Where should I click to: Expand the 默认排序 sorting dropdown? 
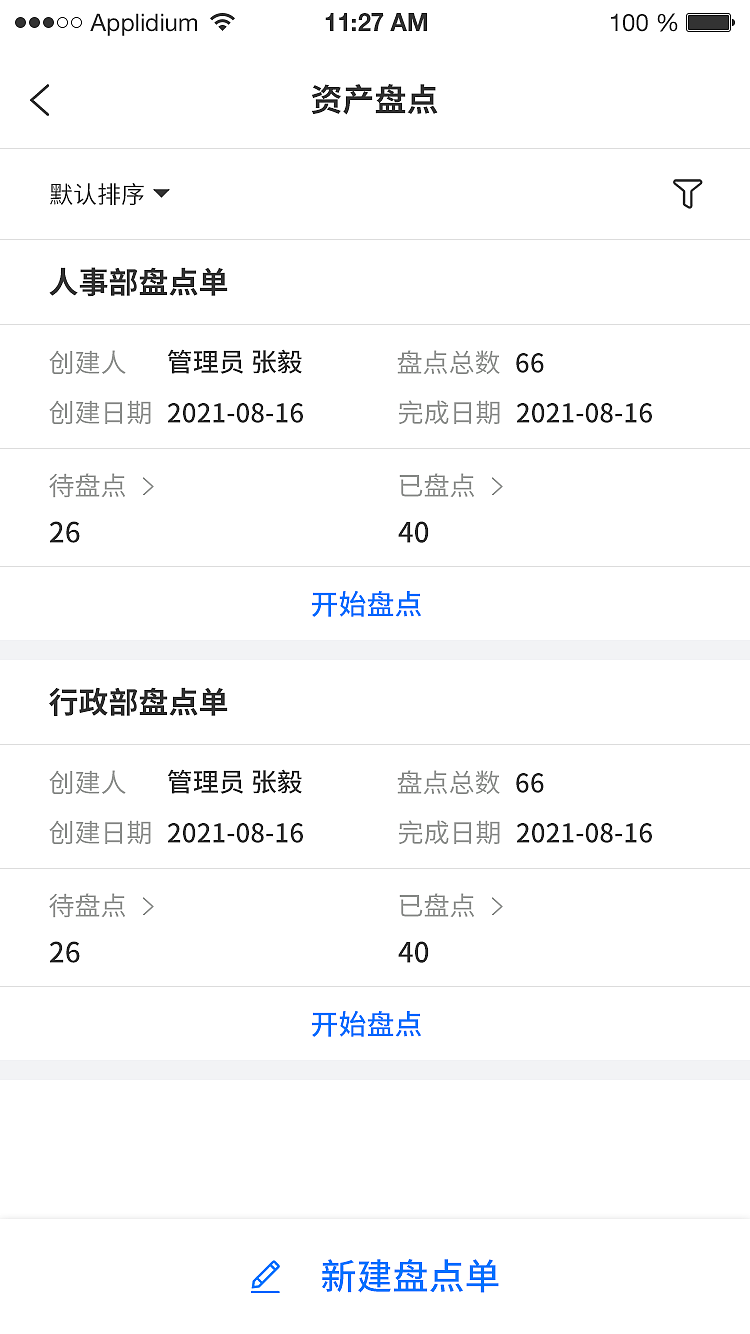click(110, 194)
